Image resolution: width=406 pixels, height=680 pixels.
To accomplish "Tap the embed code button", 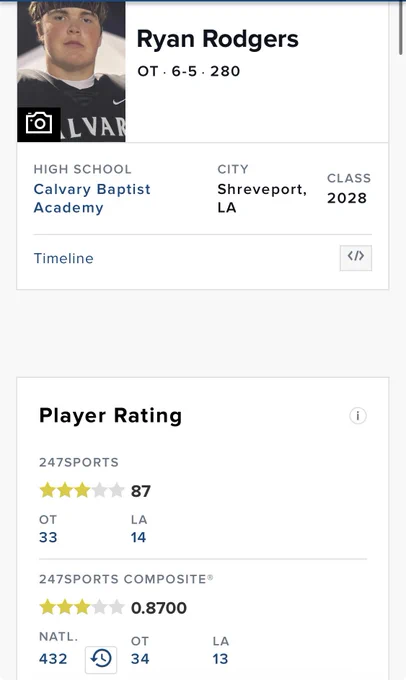I will click(x=356, y=258).
